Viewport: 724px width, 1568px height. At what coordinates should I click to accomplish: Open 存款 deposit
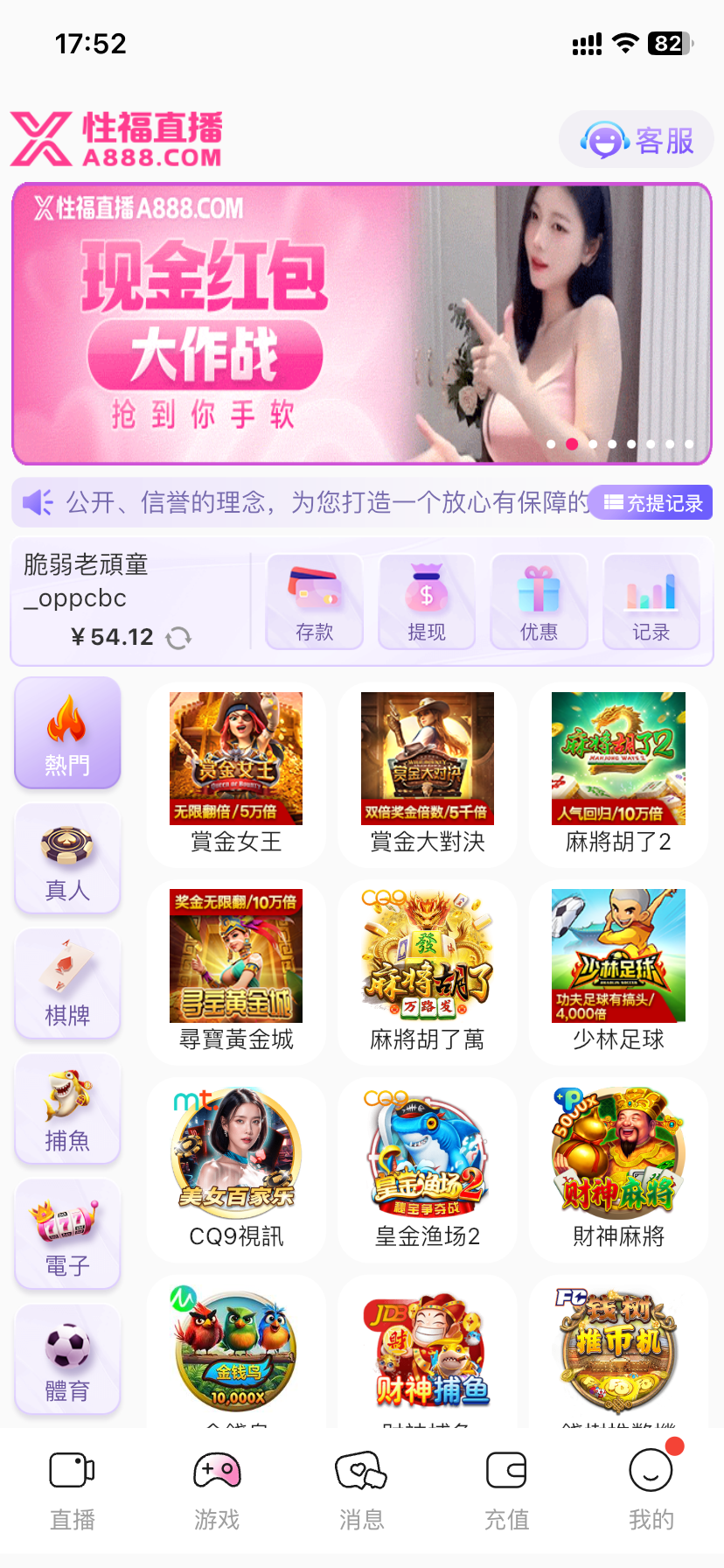click(x=315, y=602)
